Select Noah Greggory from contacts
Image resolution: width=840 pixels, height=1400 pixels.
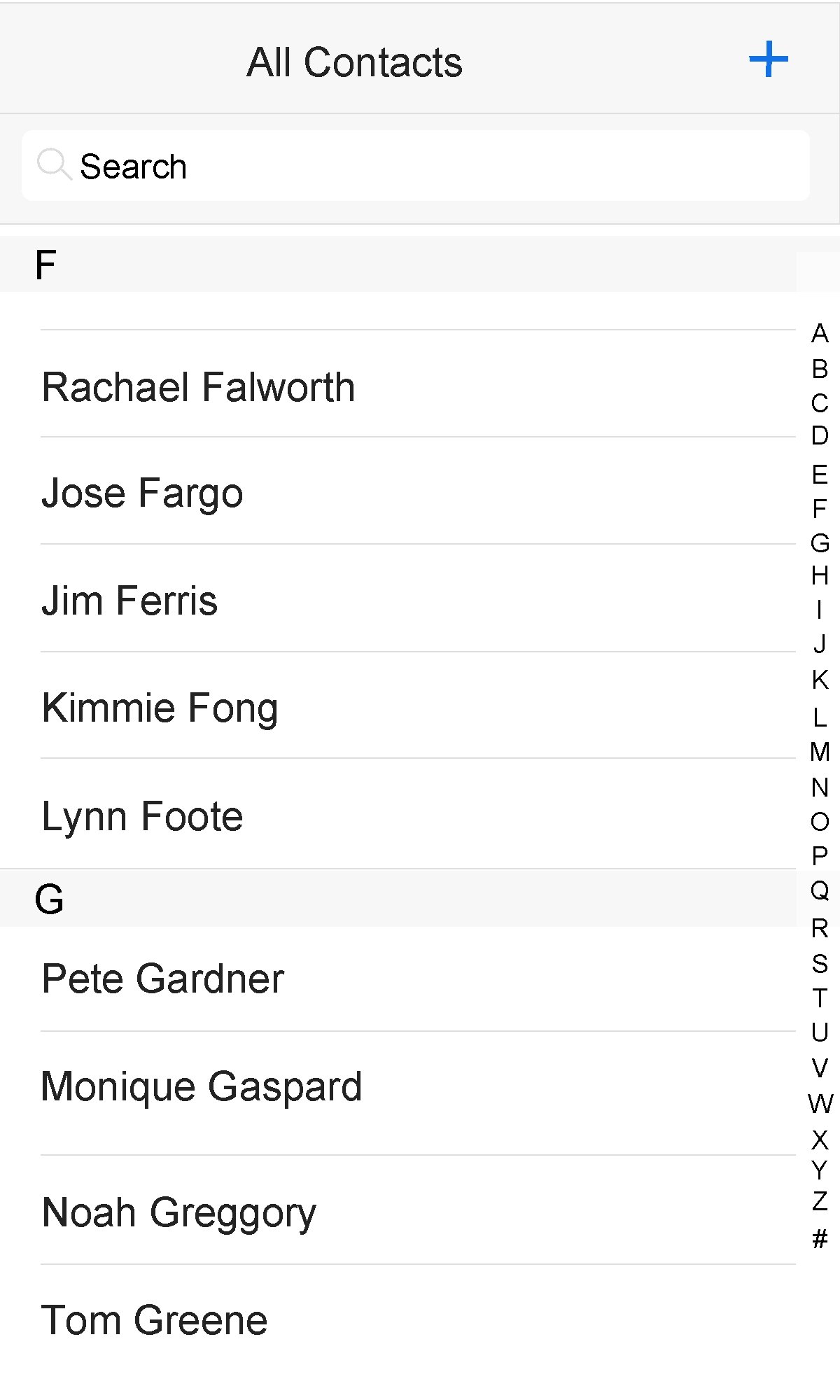[x=179, y=1212]
